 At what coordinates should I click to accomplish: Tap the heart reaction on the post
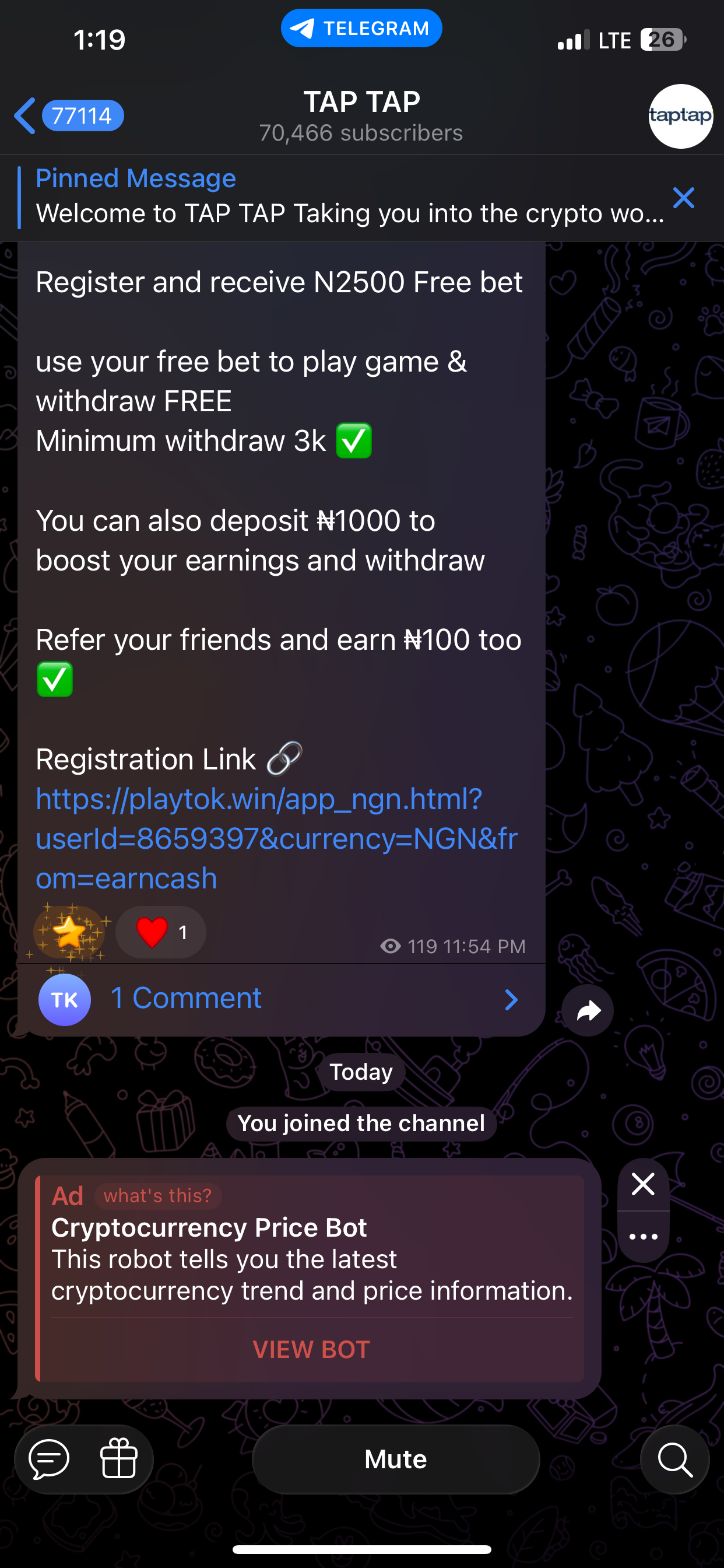click(x=161, y=932)
